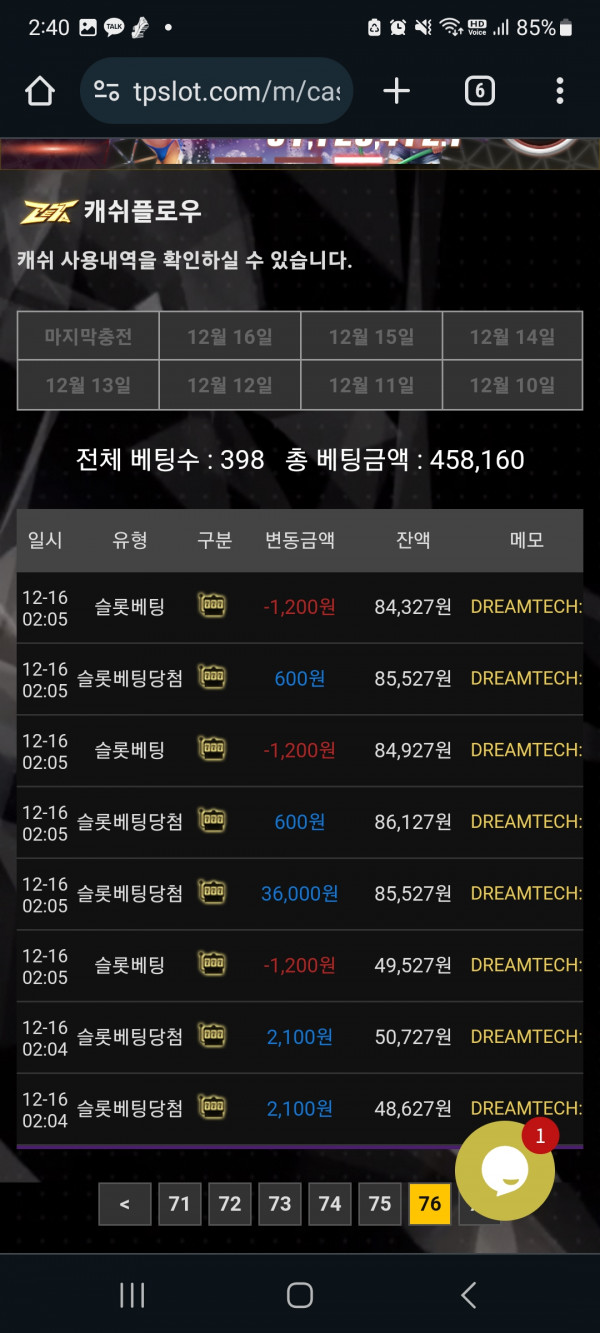Image resolution: width=600 pixels, height=1333 pixels.
Task: Jump to page 73
Action: click(x=280, y=1204)
